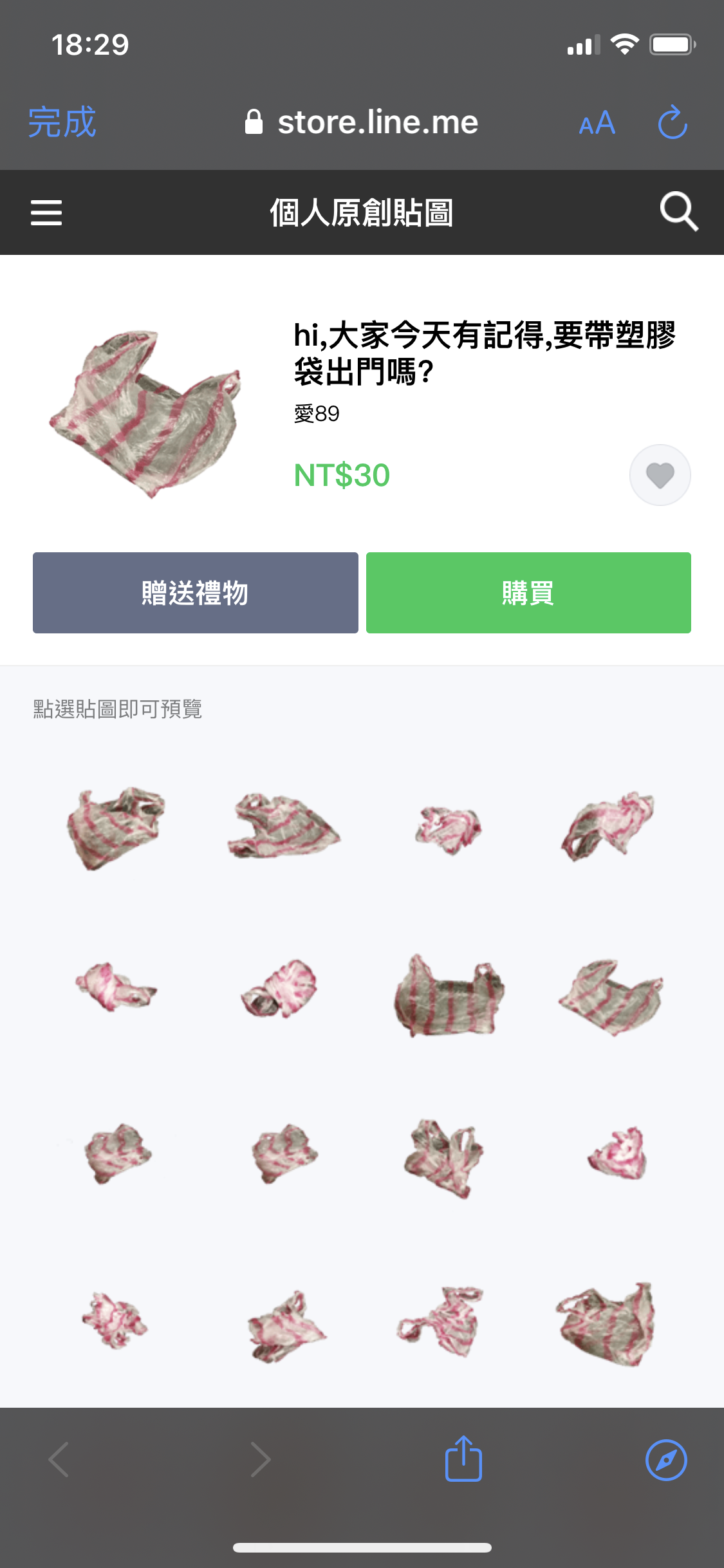Open the hamburger menu

pos(46,212)
